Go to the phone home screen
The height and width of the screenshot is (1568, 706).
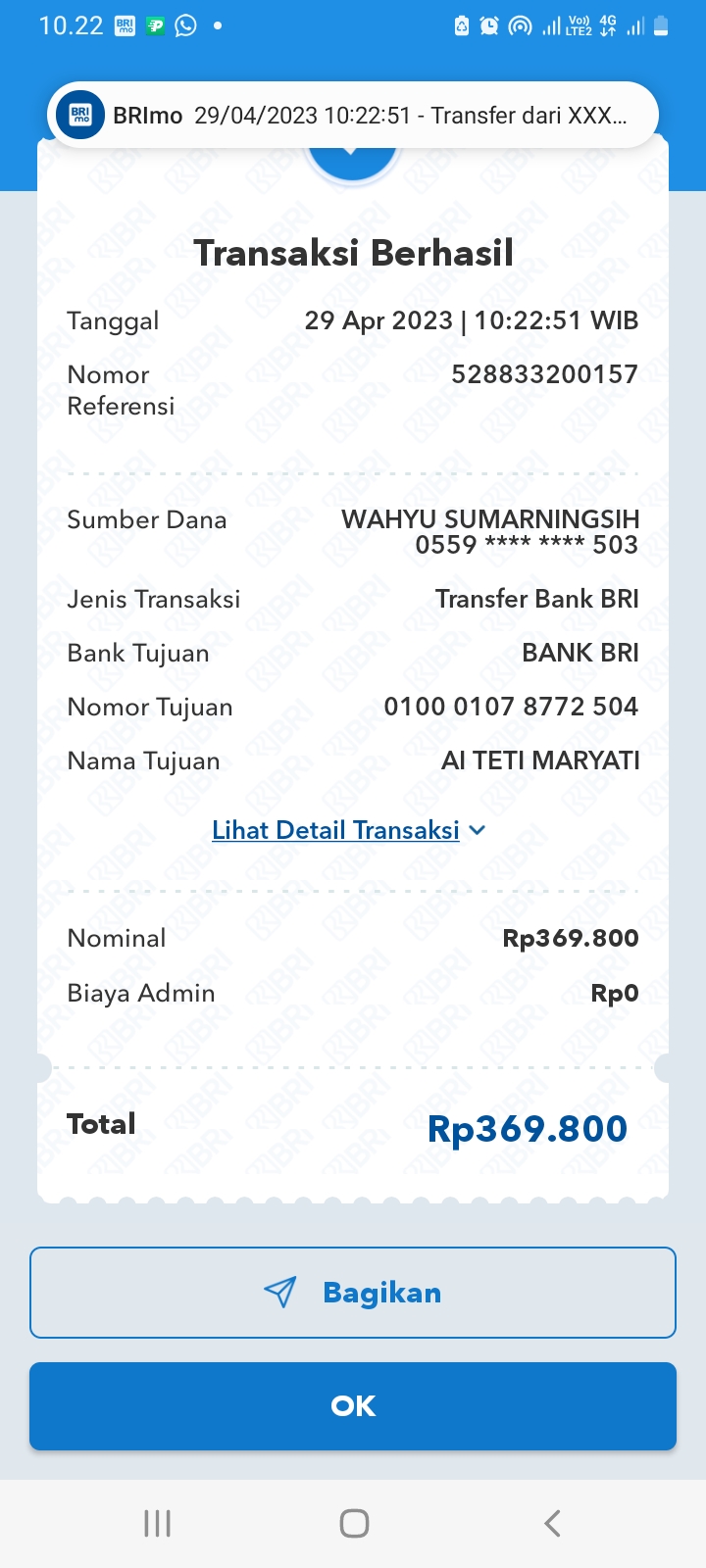(354, 1523)
